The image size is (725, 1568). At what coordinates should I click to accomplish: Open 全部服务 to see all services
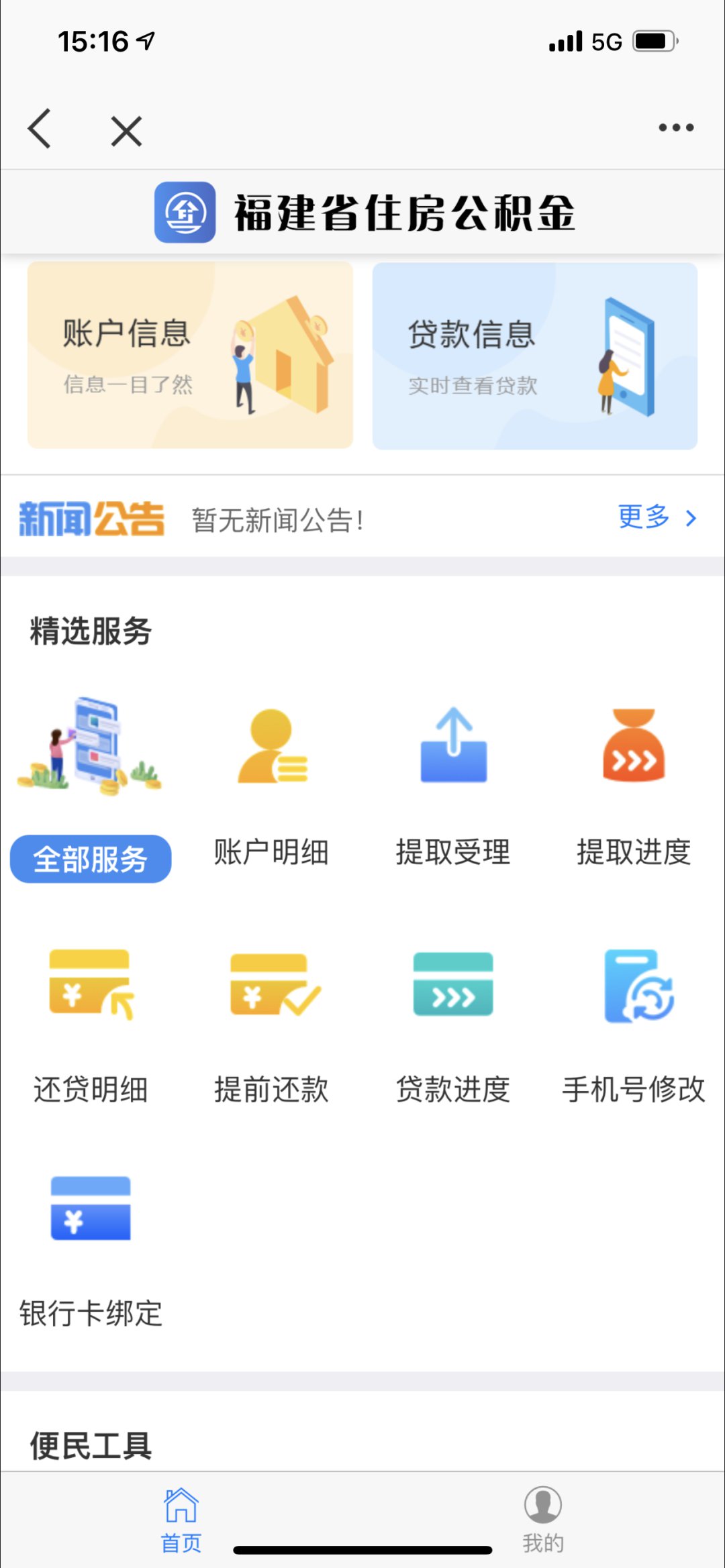tap(91, 858)
